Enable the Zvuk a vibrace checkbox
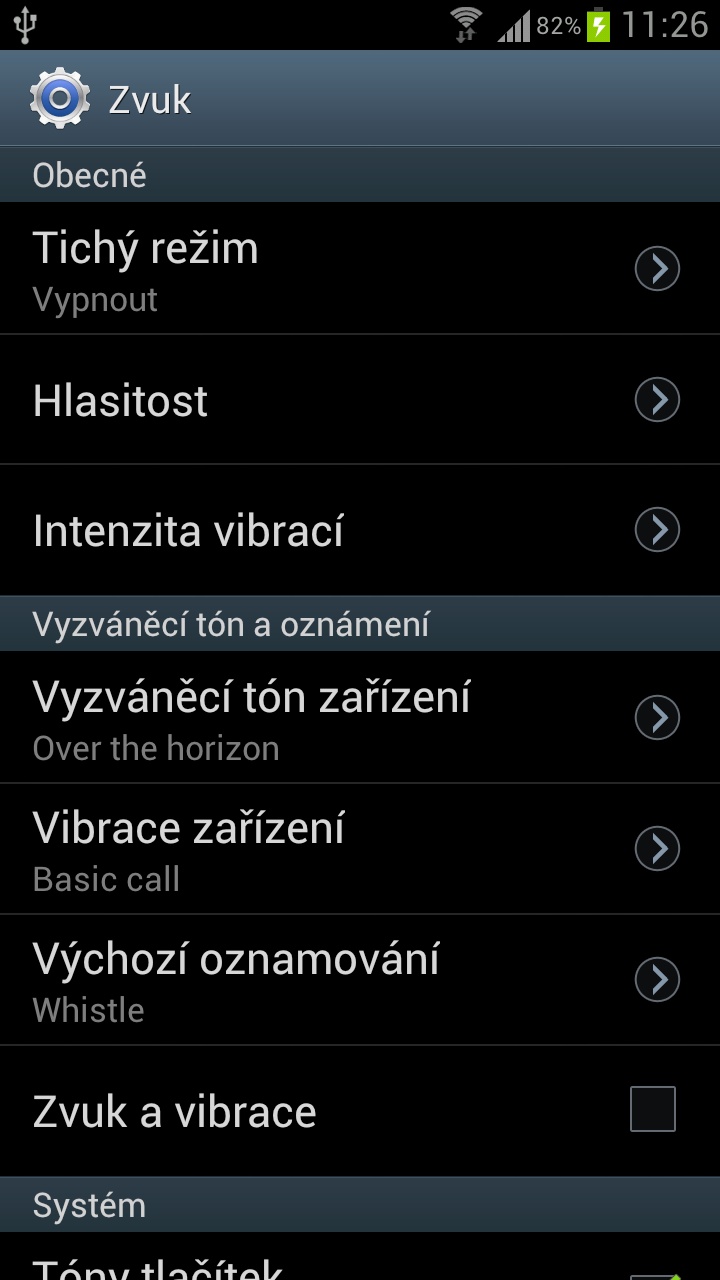 click(652, 1110)
